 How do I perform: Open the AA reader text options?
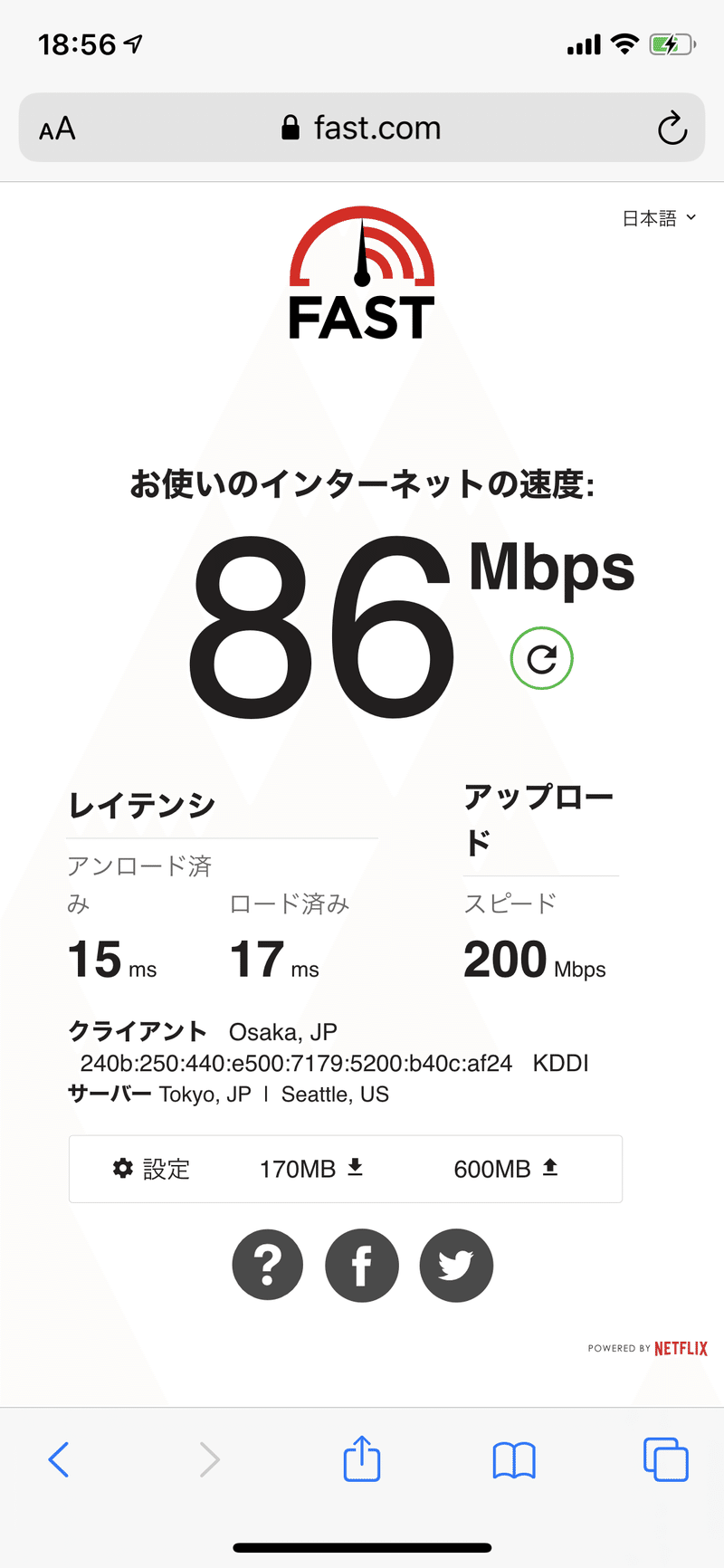(57, 129)
